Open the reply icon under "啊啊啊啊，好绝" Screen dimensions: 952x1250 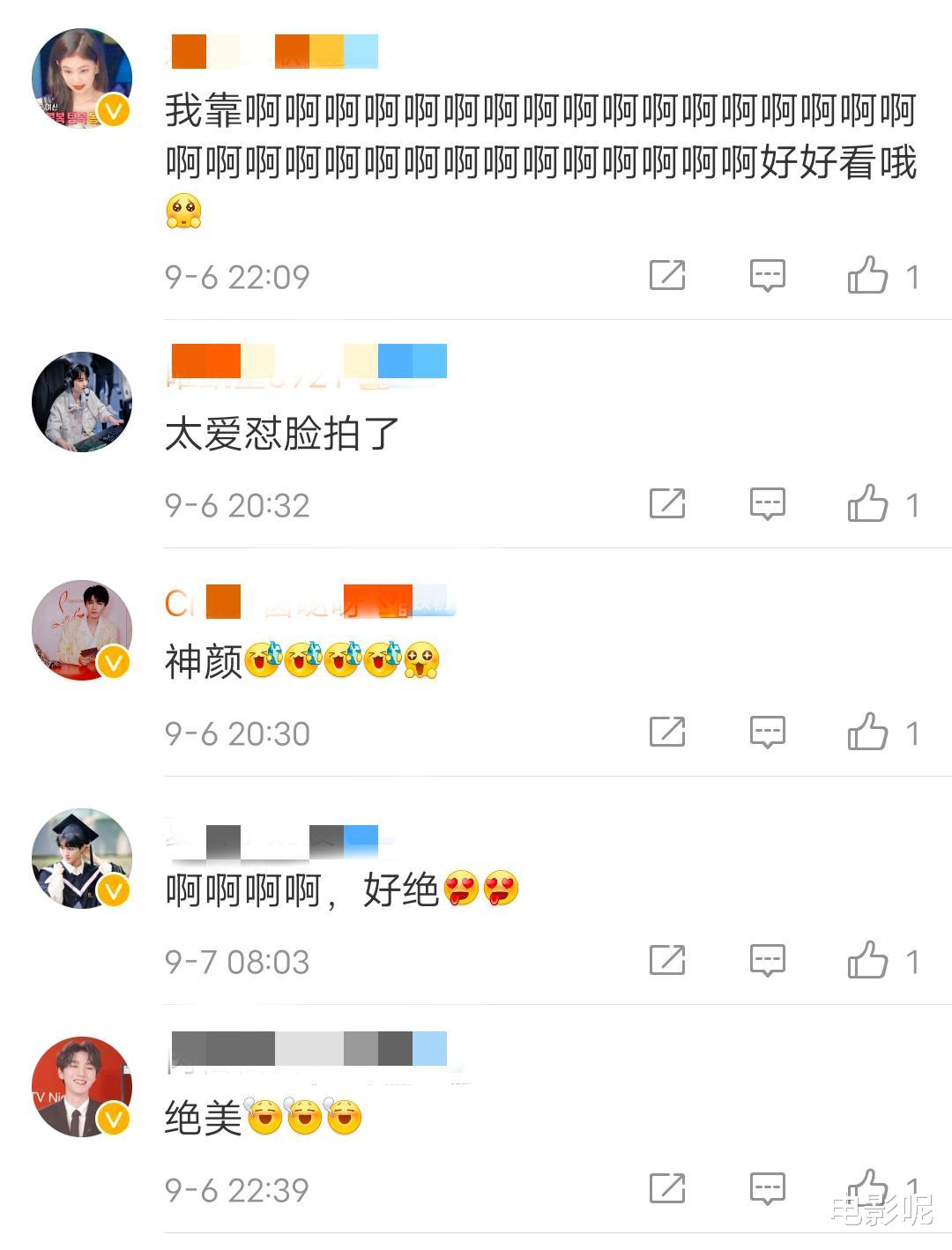pos(768,961)
